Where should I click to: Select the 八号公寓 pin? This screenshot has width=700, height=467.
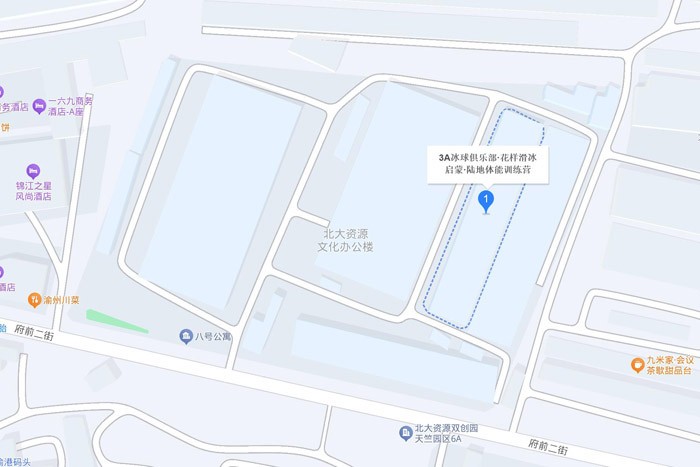click(x=187, y=335)
